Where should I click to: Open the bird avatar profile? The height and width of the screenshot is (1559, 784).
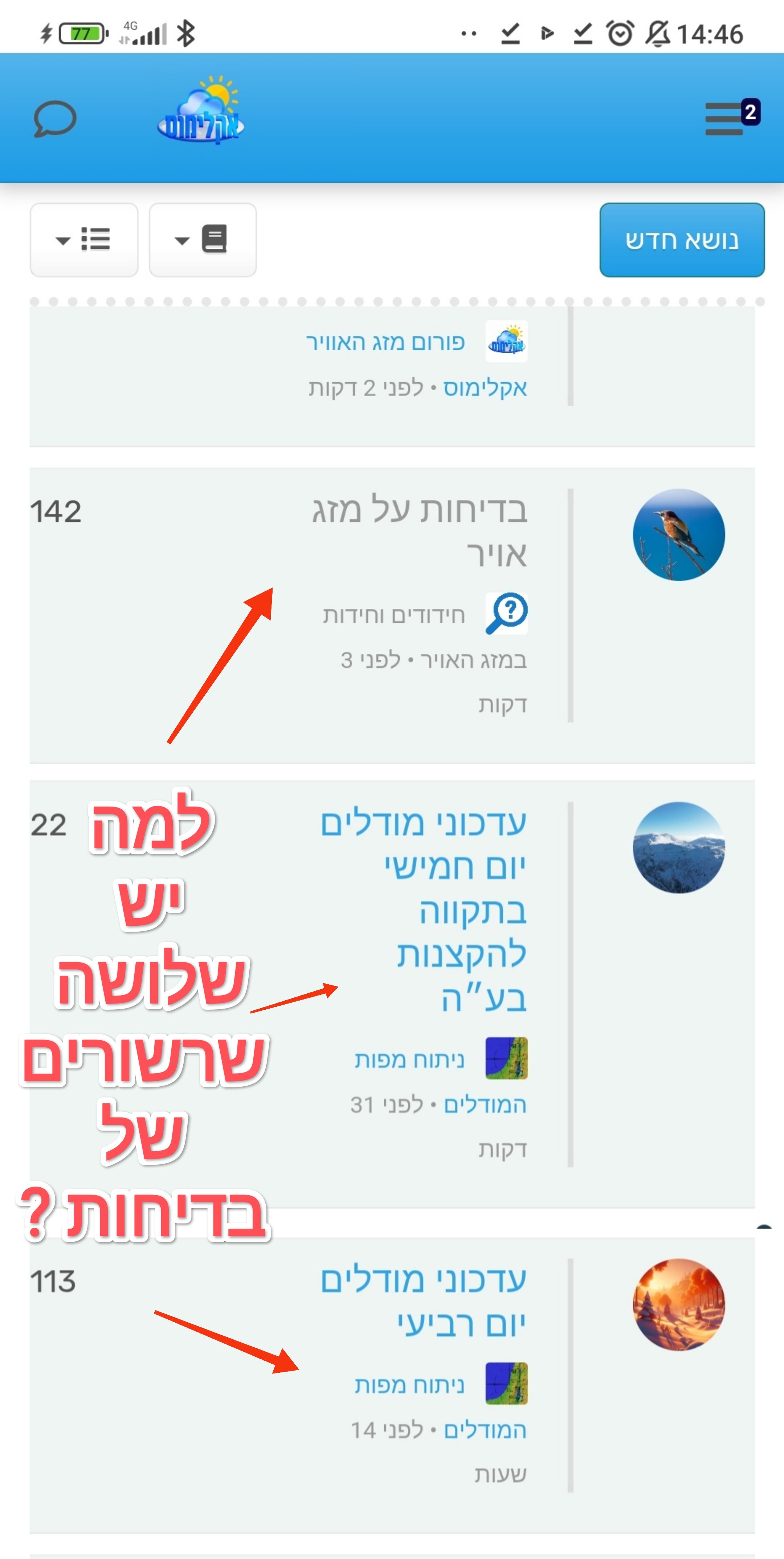click(679, 535)
